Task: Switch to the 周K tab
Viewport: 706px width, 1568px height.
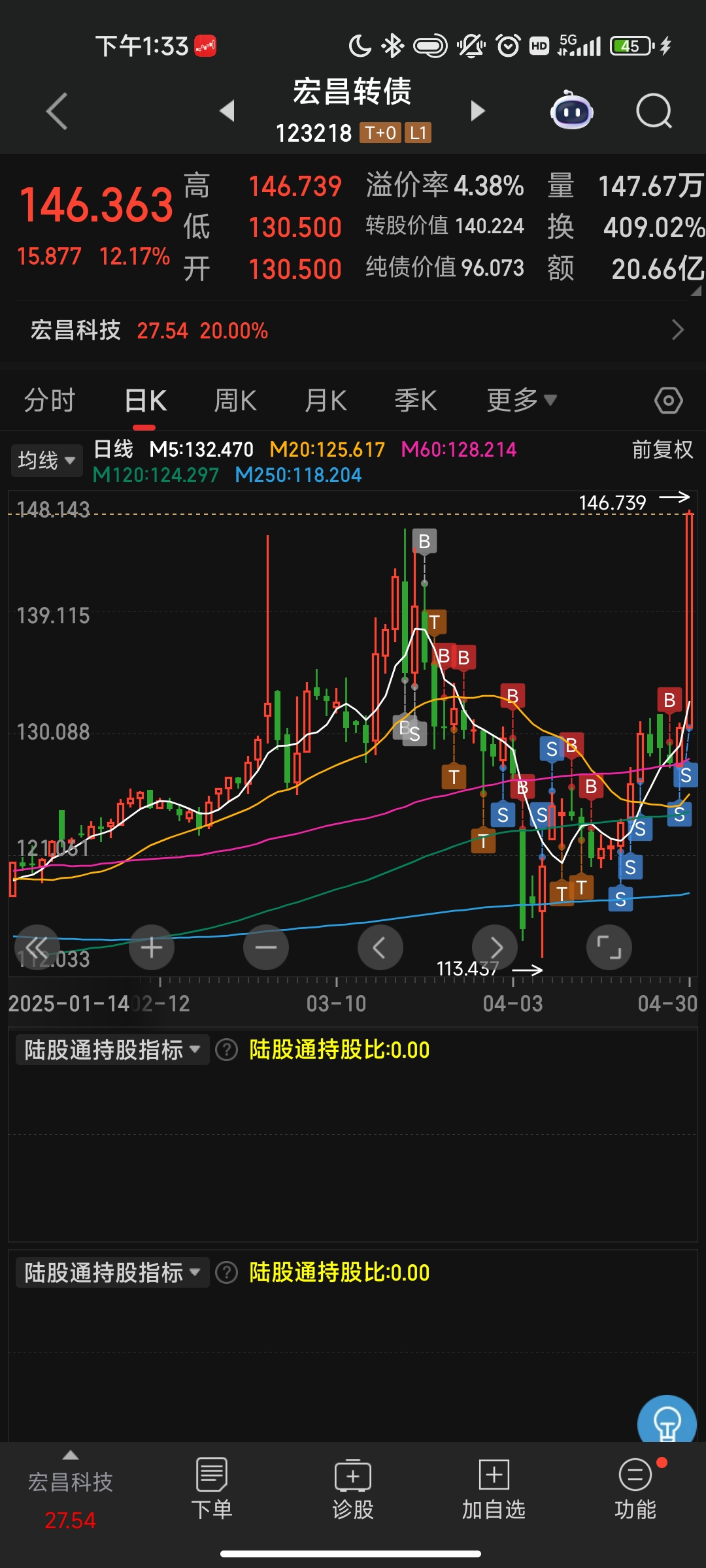Action: (x=235, y=400)
